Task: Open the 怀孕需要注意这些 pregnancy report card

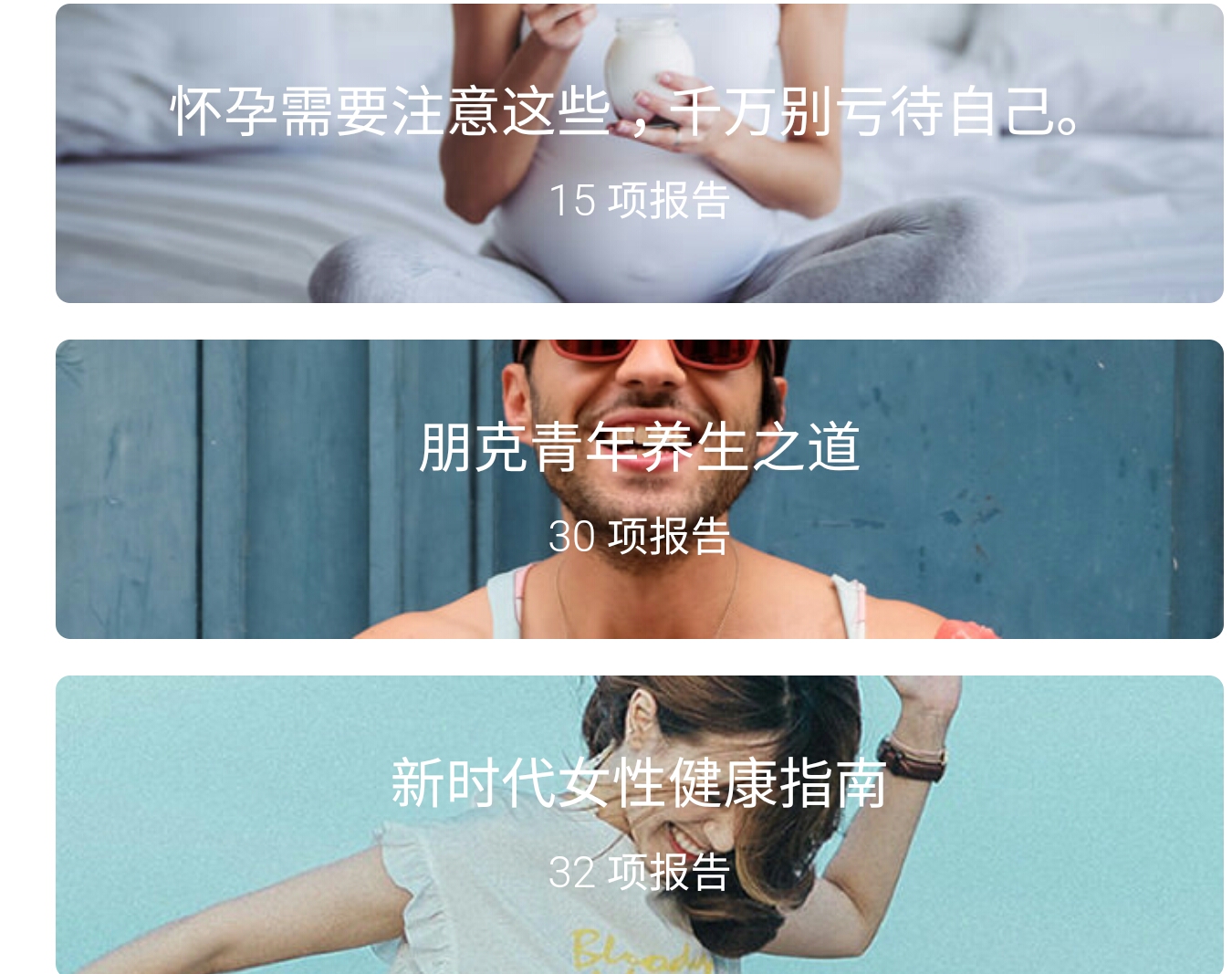Action: point(639,152)
